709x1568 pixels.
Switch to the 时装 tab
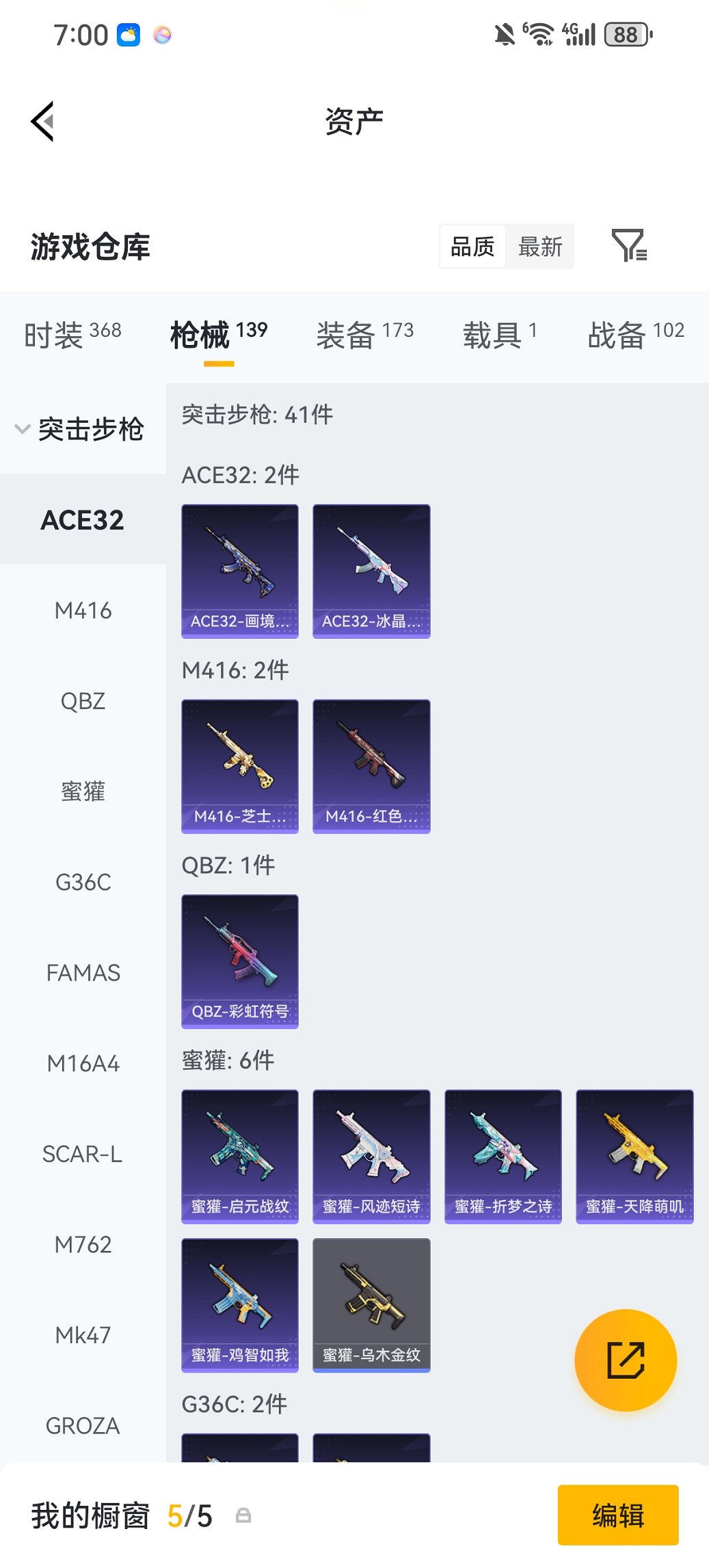72,335
